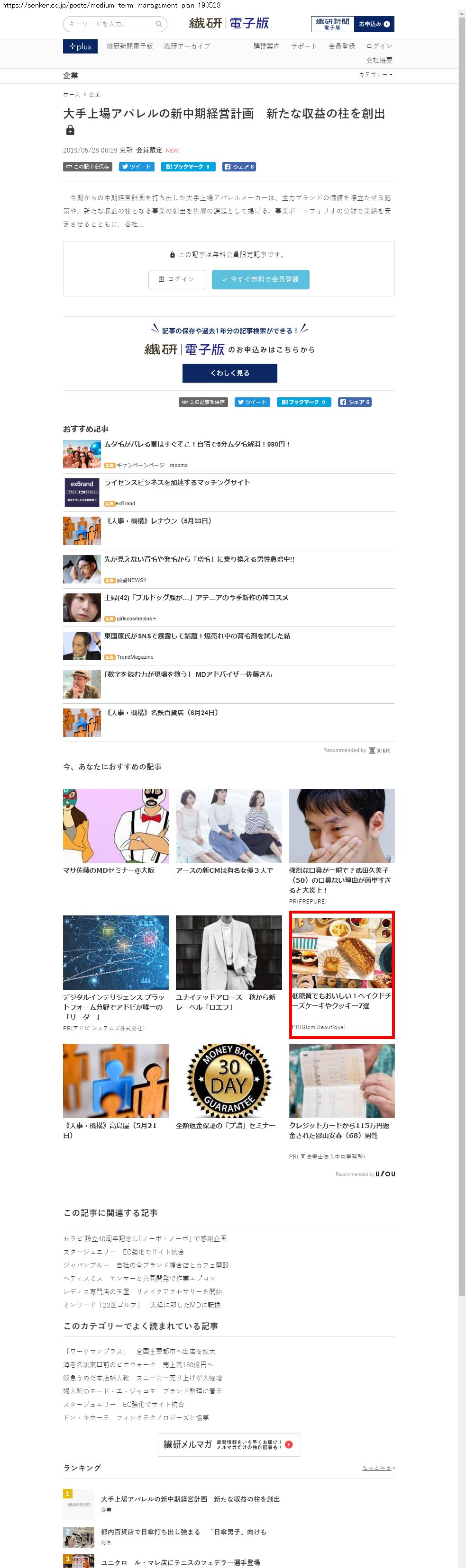
Task: Open the plus tab
Action: pos(80,46)
